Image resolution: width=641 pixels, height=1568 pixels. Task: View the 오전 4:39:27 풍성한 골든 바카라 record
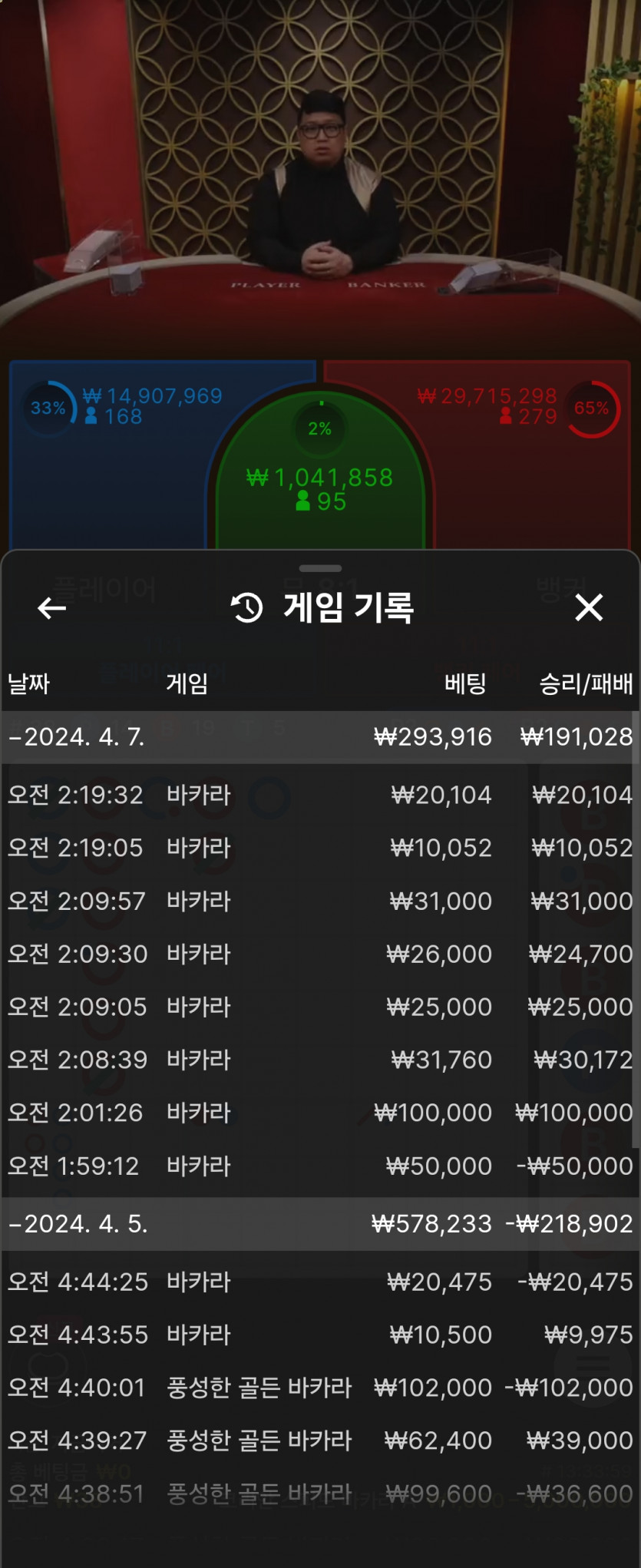[x=319, y=1441]
